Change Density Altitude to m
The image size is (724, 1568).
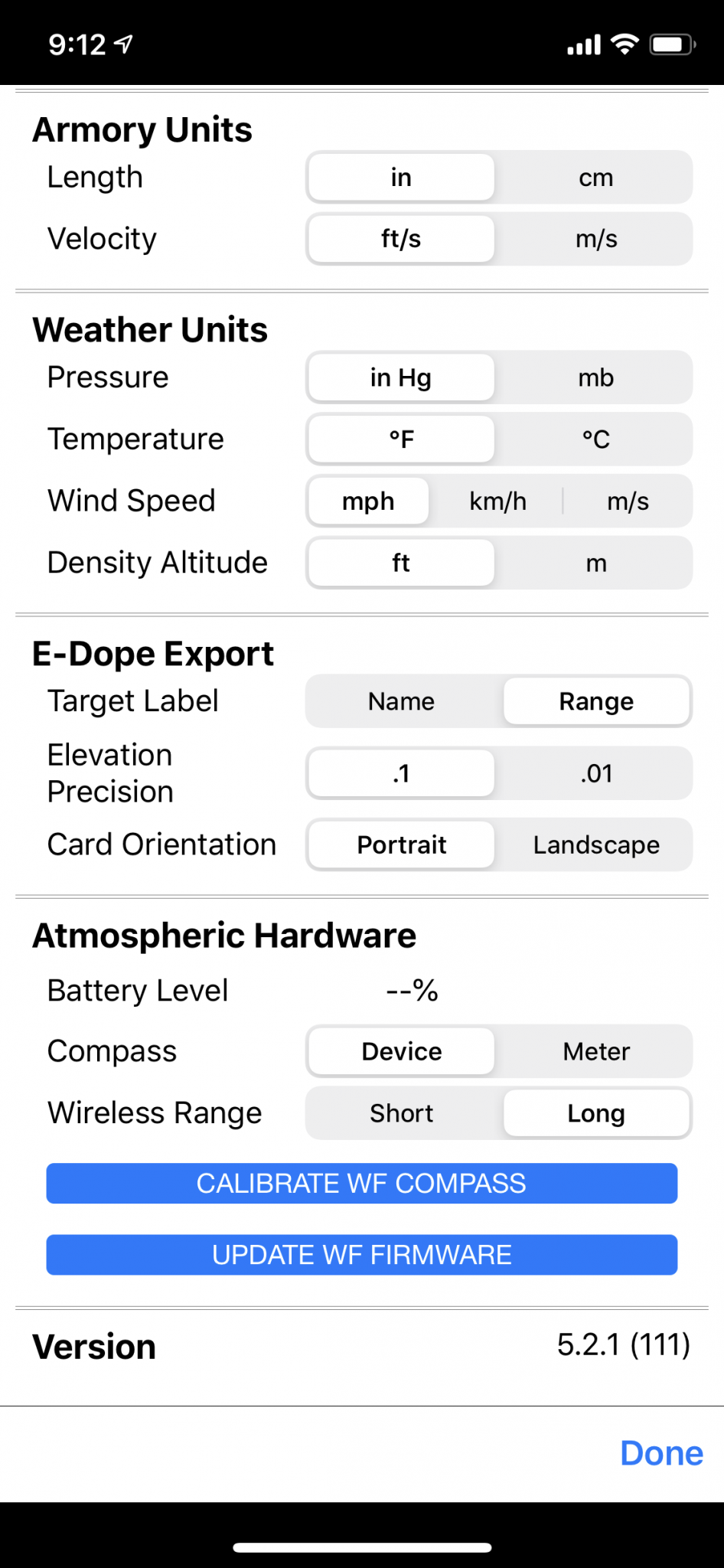point(595,563)
